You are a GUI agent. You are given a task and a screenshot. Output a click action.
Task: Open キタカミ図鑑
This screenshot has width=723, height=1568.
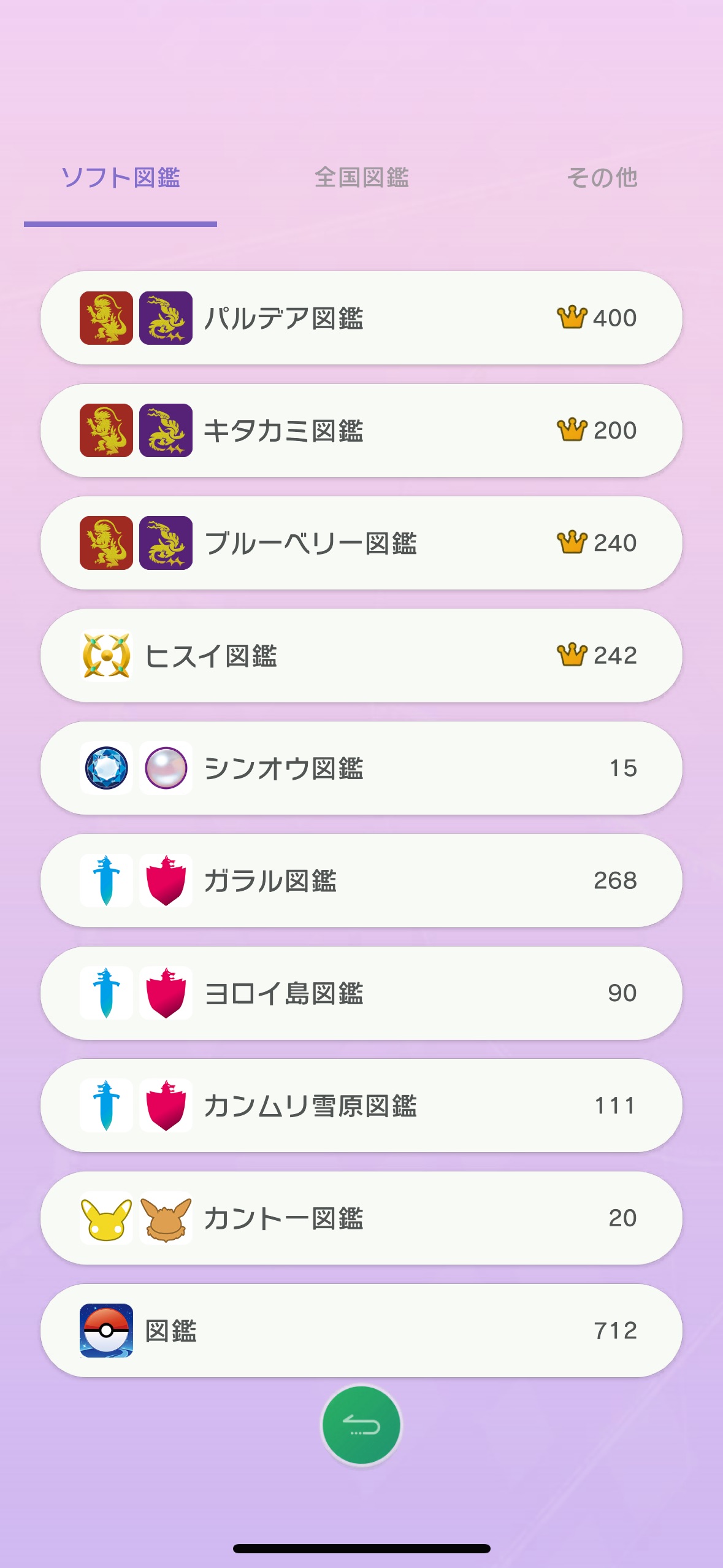(361, 431)
